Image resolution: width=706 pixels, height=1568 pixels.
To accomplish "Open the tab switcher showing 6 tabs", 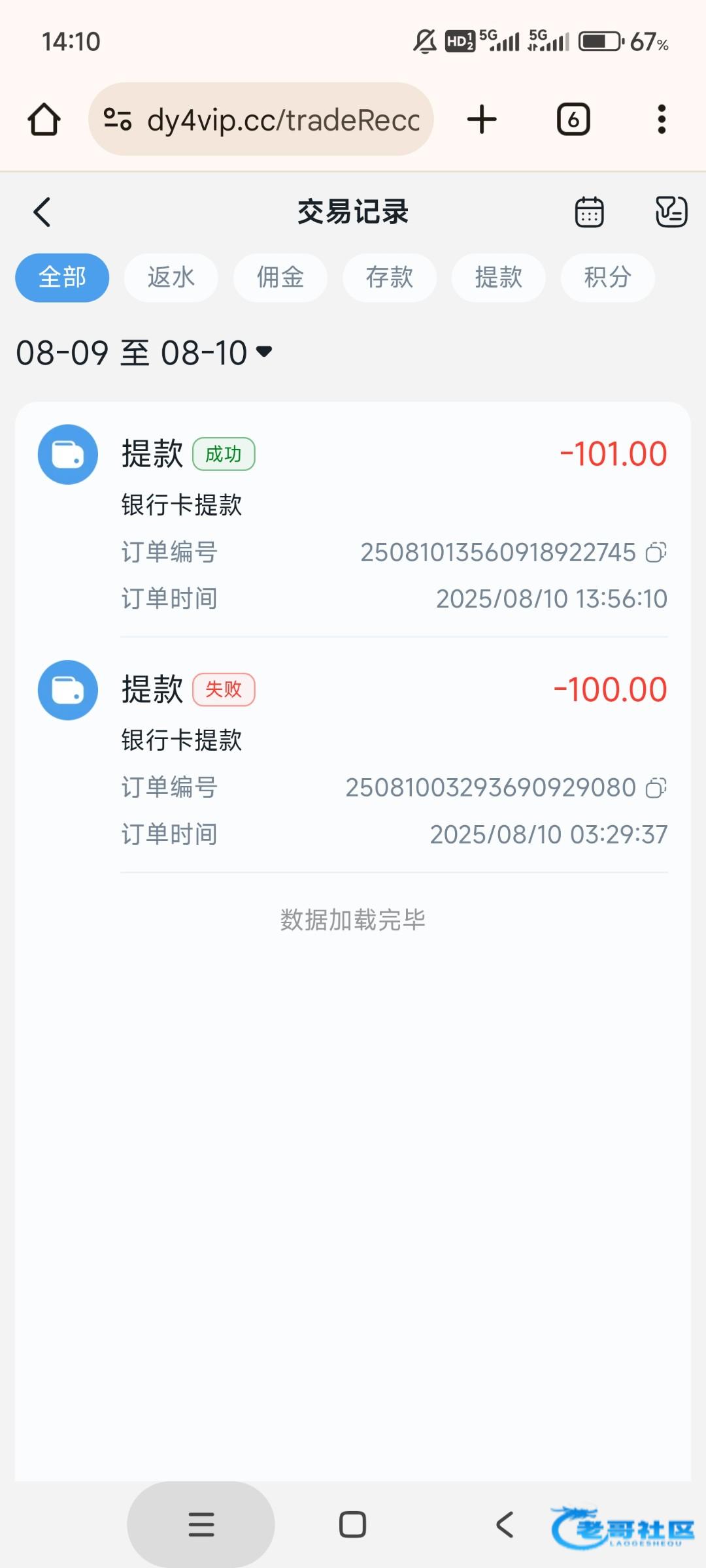I will tap(573, 120).
